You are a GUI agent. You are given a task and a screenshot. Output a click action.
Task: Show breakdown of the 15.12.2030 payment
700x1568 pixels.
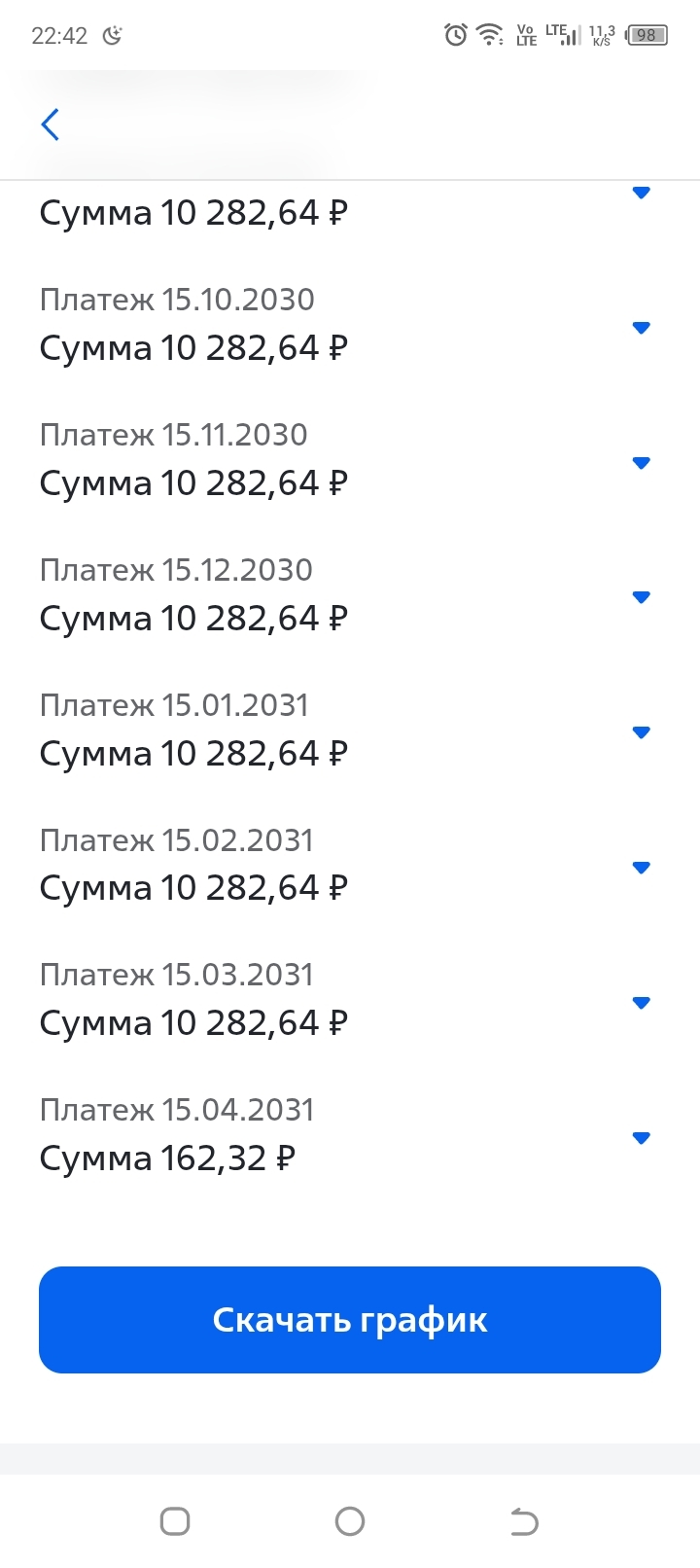click(641, 597)
